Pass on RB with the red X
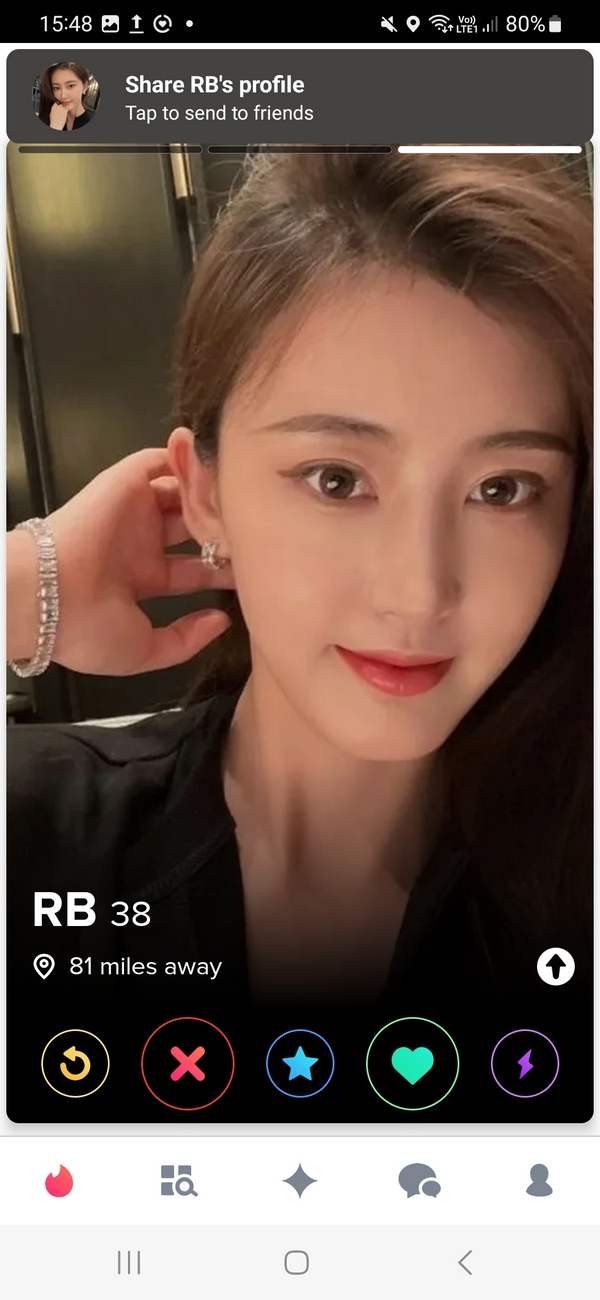Image resolution: width=600 pixels, height=1300 pixels. coord(188,1066)
